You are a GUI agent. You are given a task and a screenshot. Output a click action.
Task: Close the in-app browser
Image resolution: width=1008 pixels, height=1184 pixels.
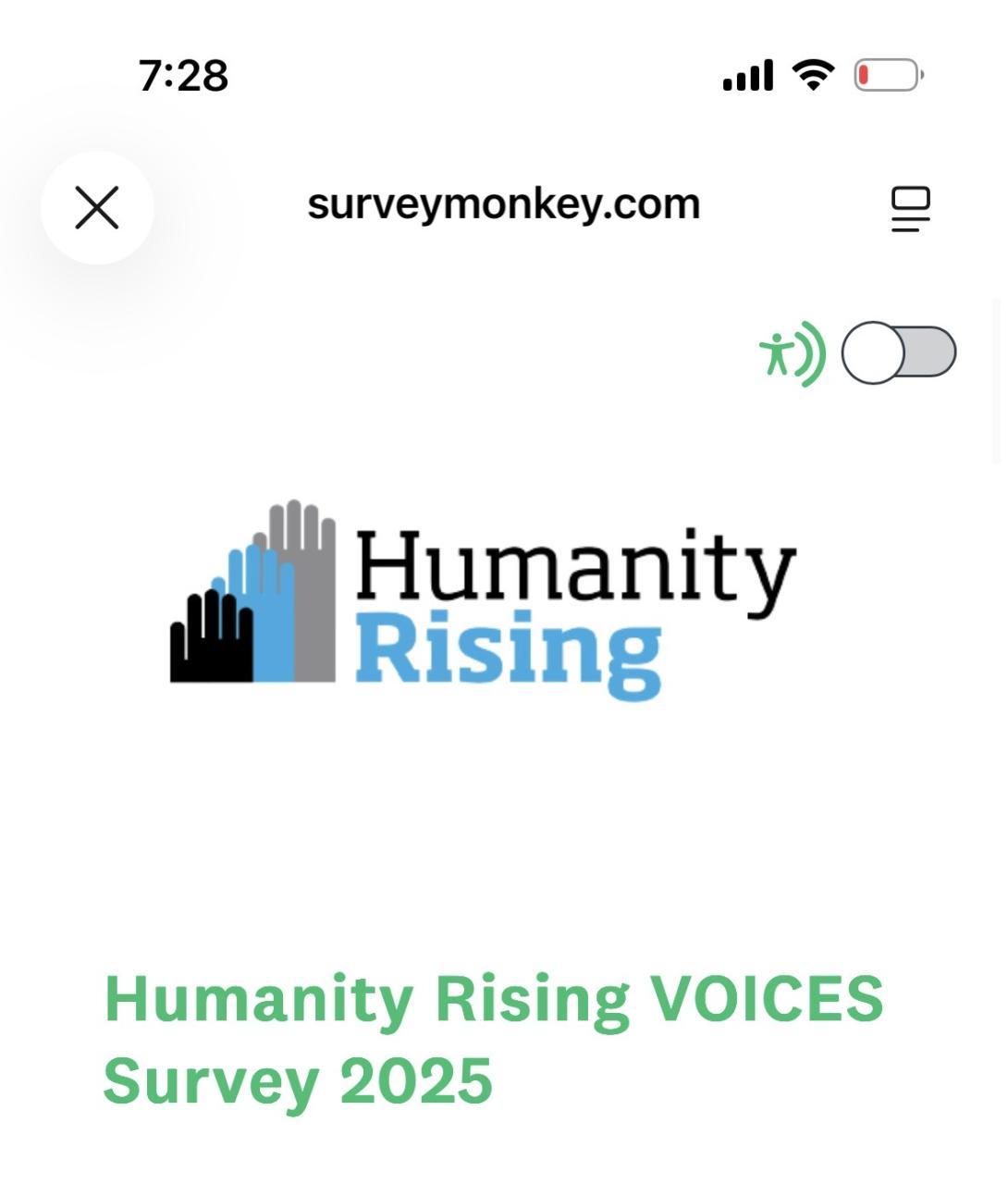pos(97,207)
